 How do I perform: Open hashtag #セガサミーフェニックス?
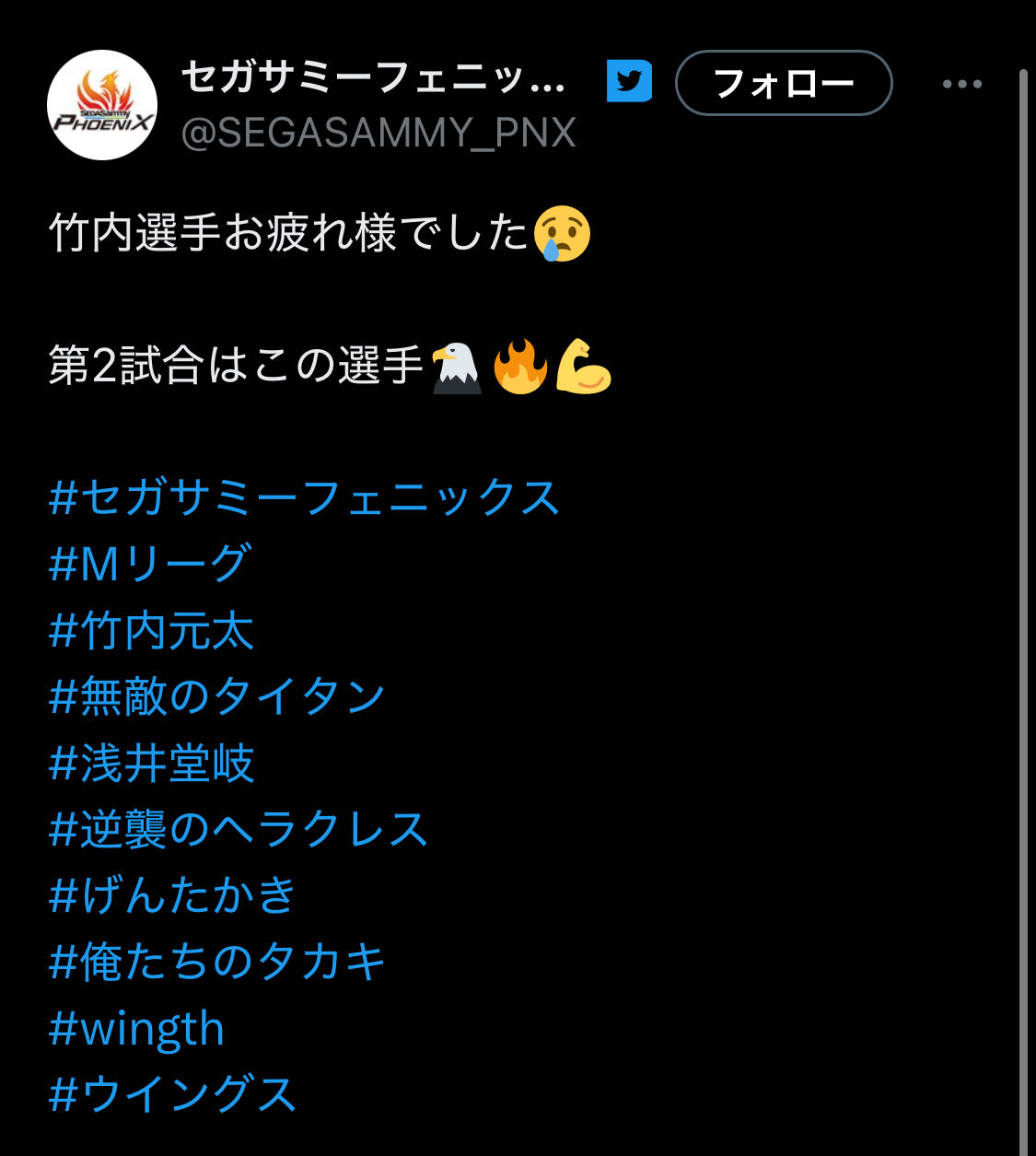click(x=304, y=497)
